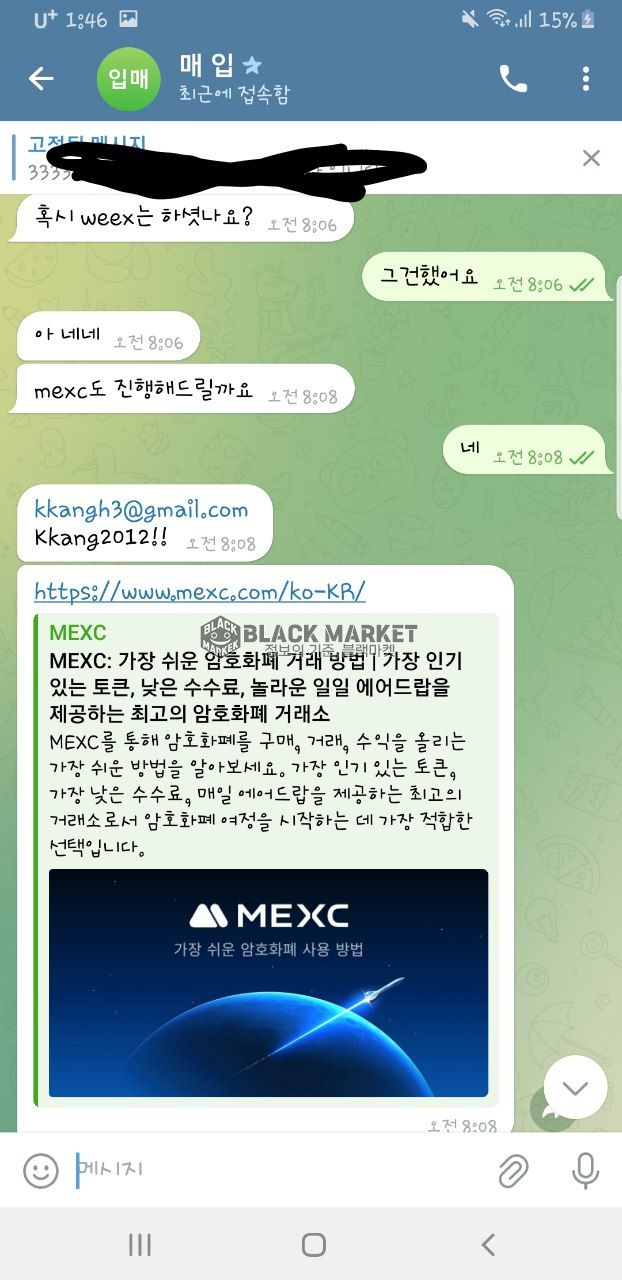Image resolution: width=622 pixels, height=1280 pixels.
Task: Tap the kkangh3@gmail.com email link
Action: pyautogui.click(x=141, y=510)
